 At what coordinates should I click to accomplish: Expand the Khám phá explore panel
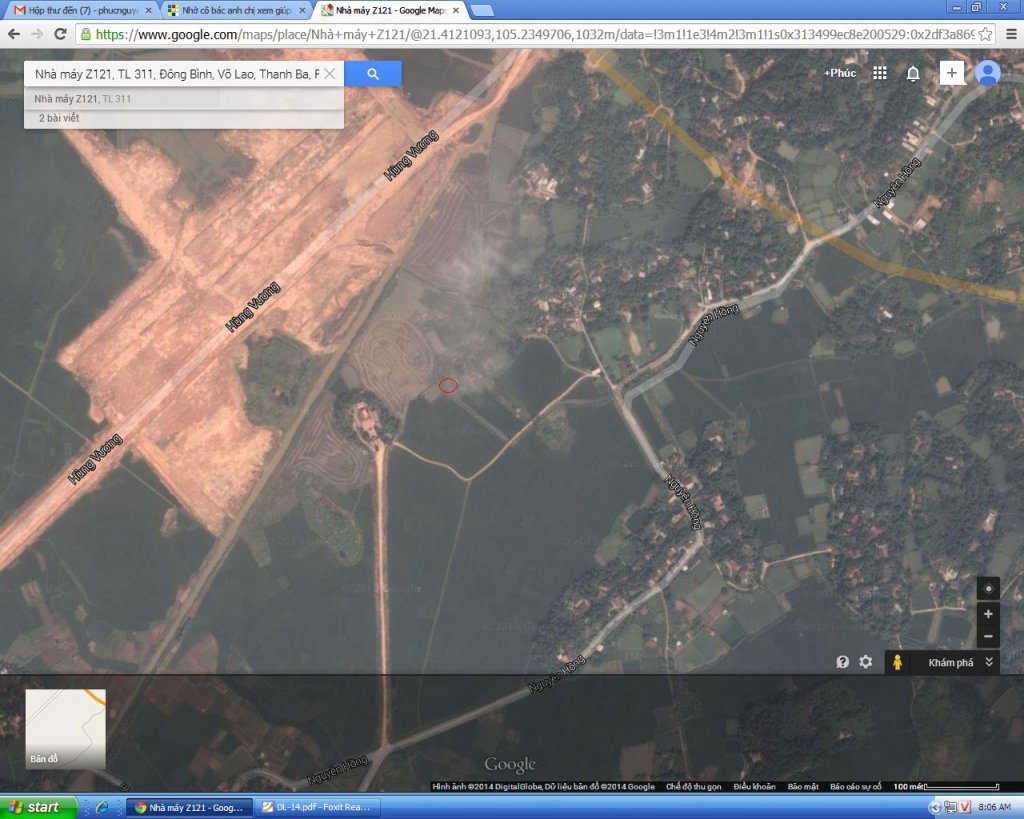(989, 662)
